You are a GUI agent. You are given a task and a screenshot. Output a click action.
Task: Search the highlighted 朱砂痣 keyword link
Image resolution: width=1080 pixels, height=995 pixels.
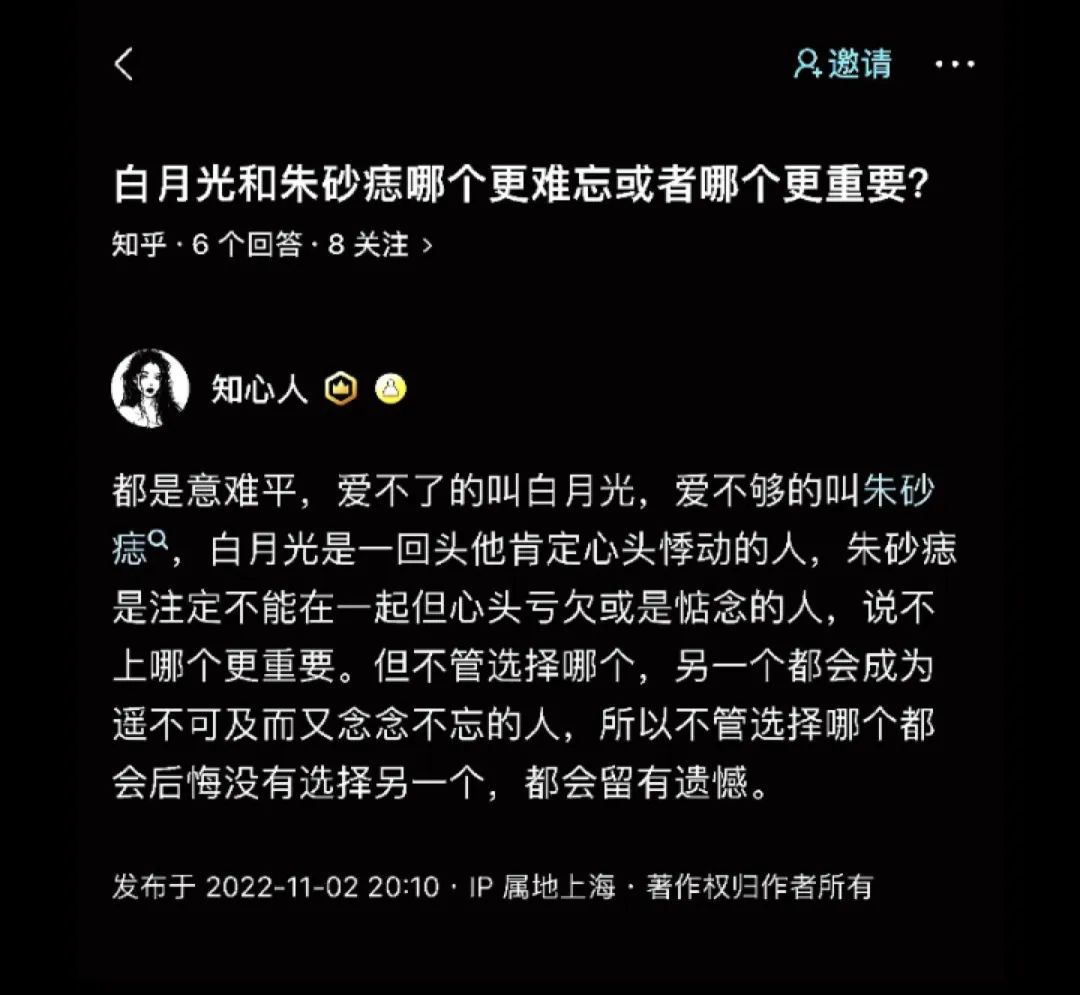899,492
